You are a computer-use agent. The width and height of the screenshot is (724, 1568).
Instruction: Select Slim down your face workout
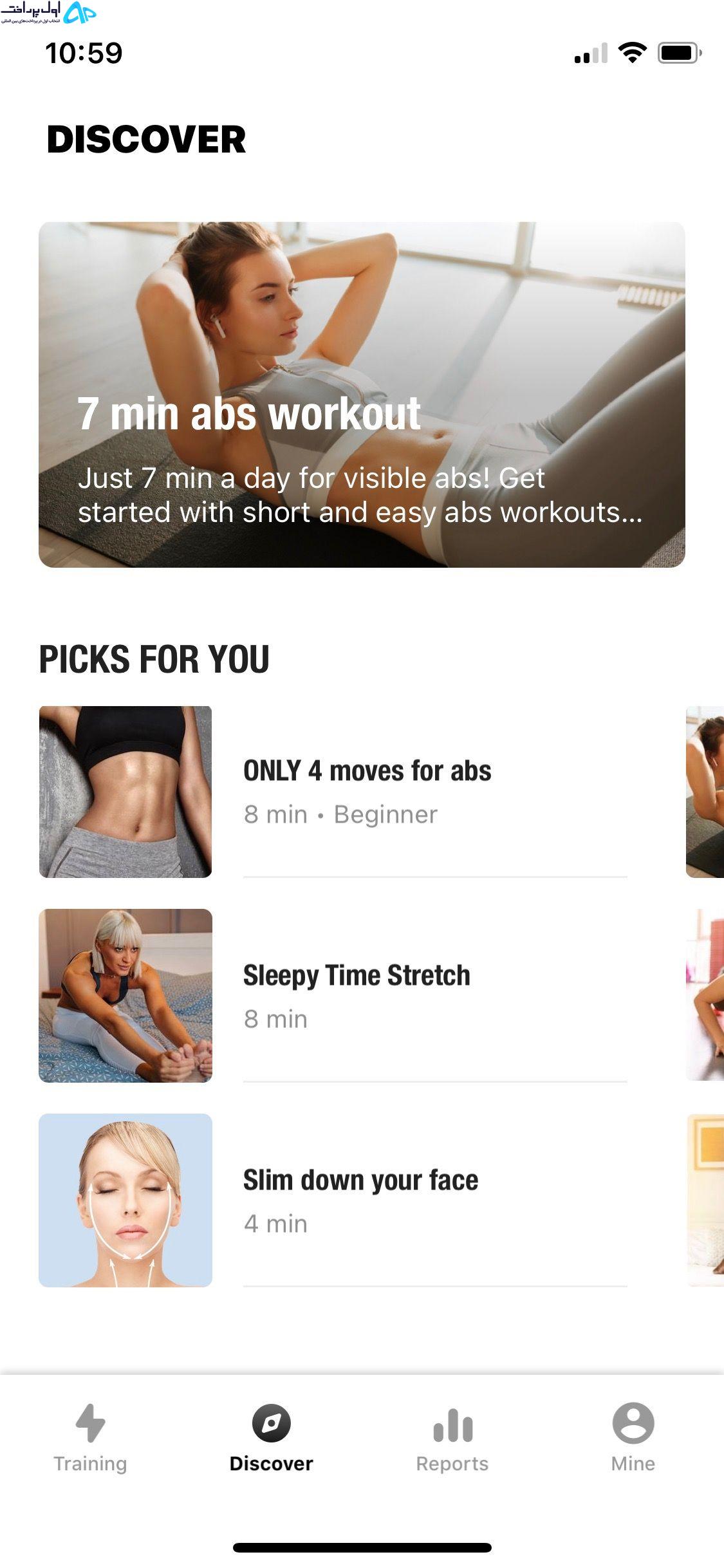point(333,1200)
